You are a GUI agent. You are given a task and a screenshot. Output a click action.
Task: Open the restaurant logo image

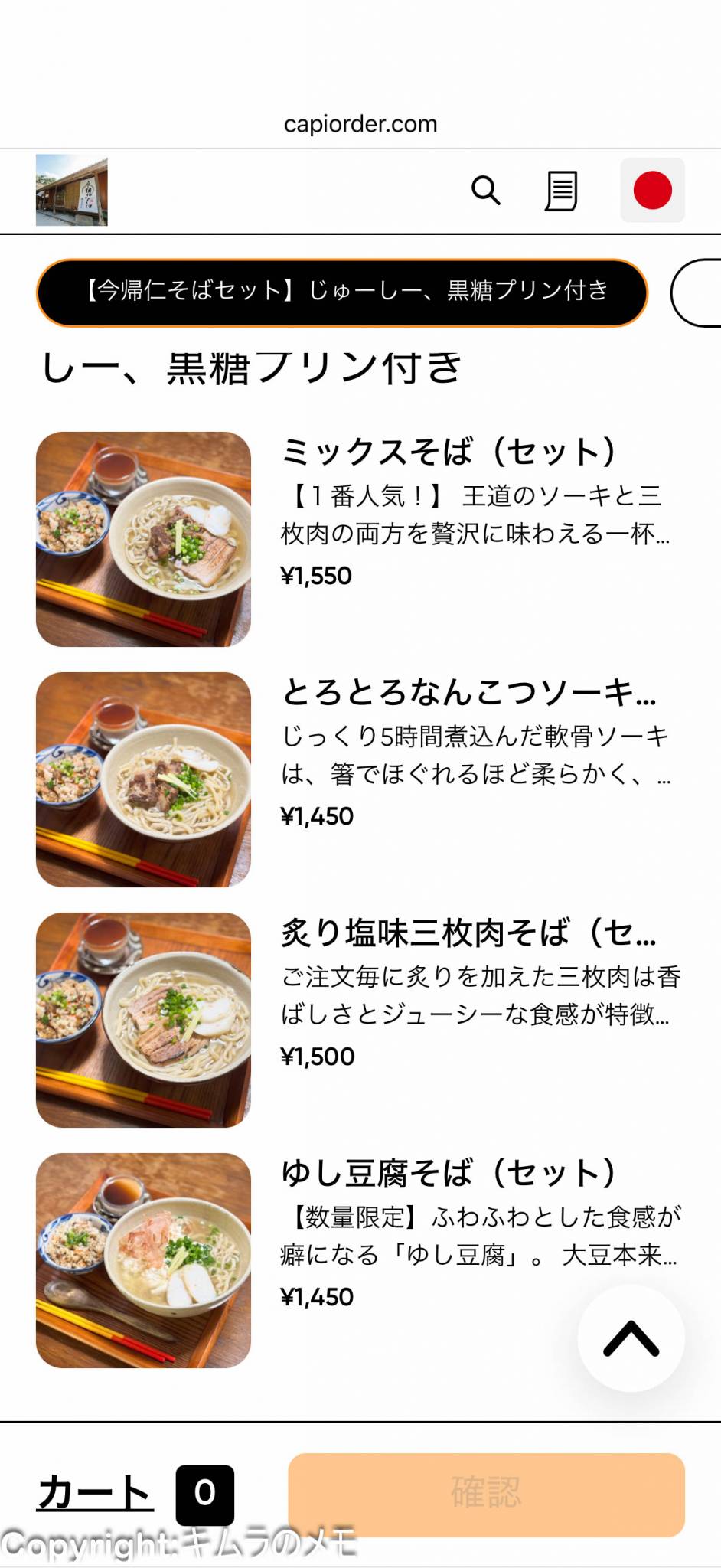point(72,191)
